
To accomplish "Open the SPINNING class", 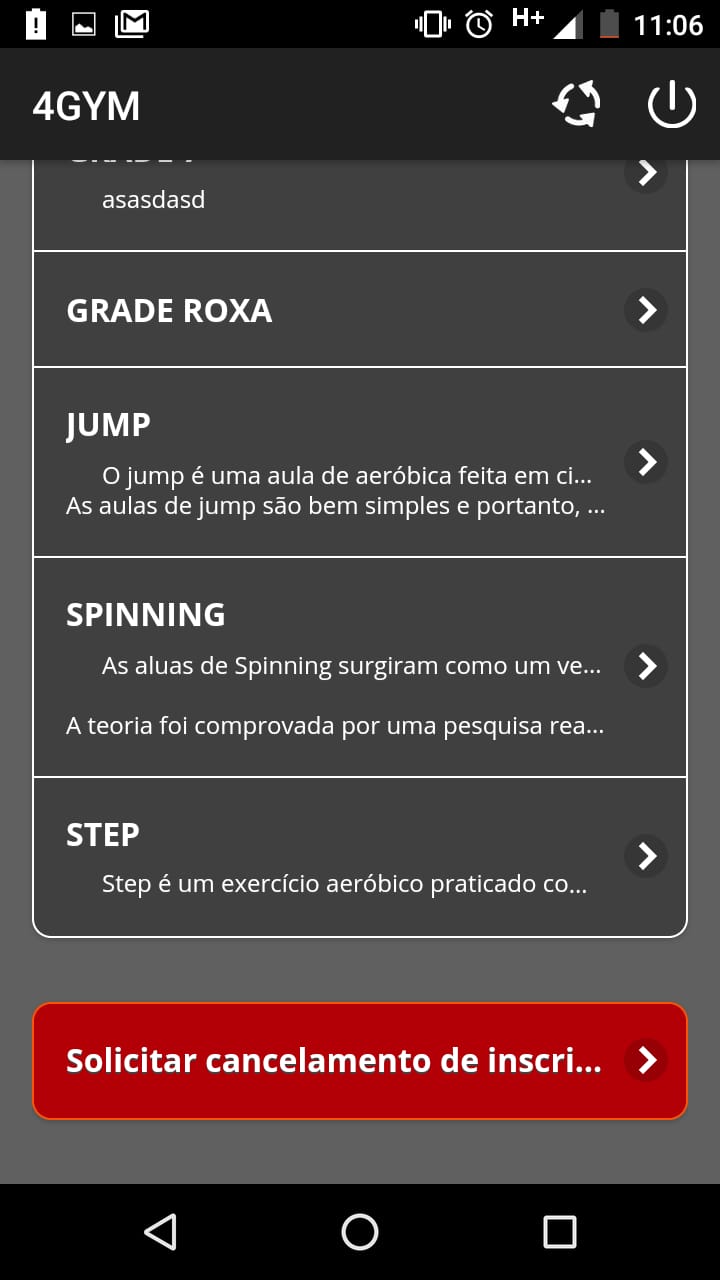I will (x=360, y=667).
